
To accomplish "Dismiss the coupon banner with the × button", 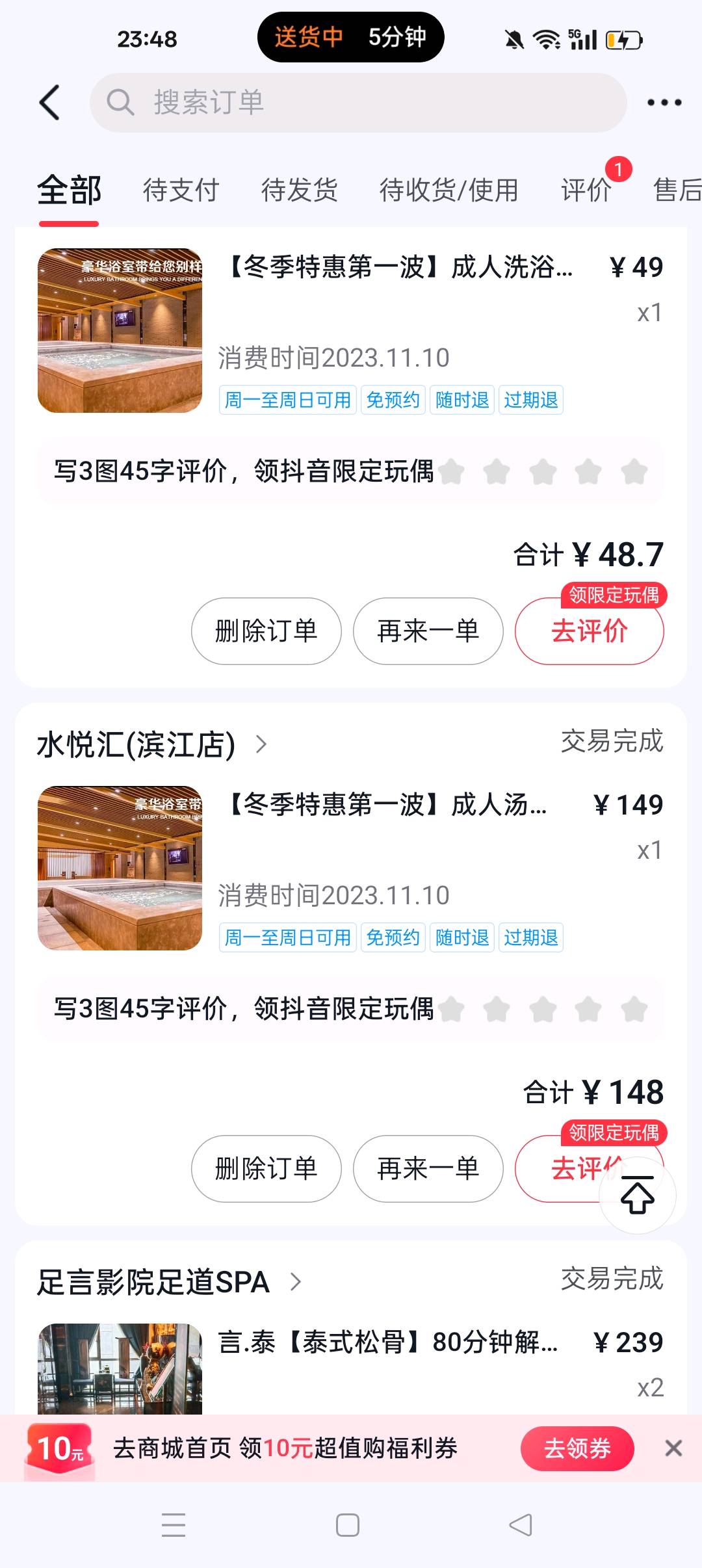I will coord(674,1448).
